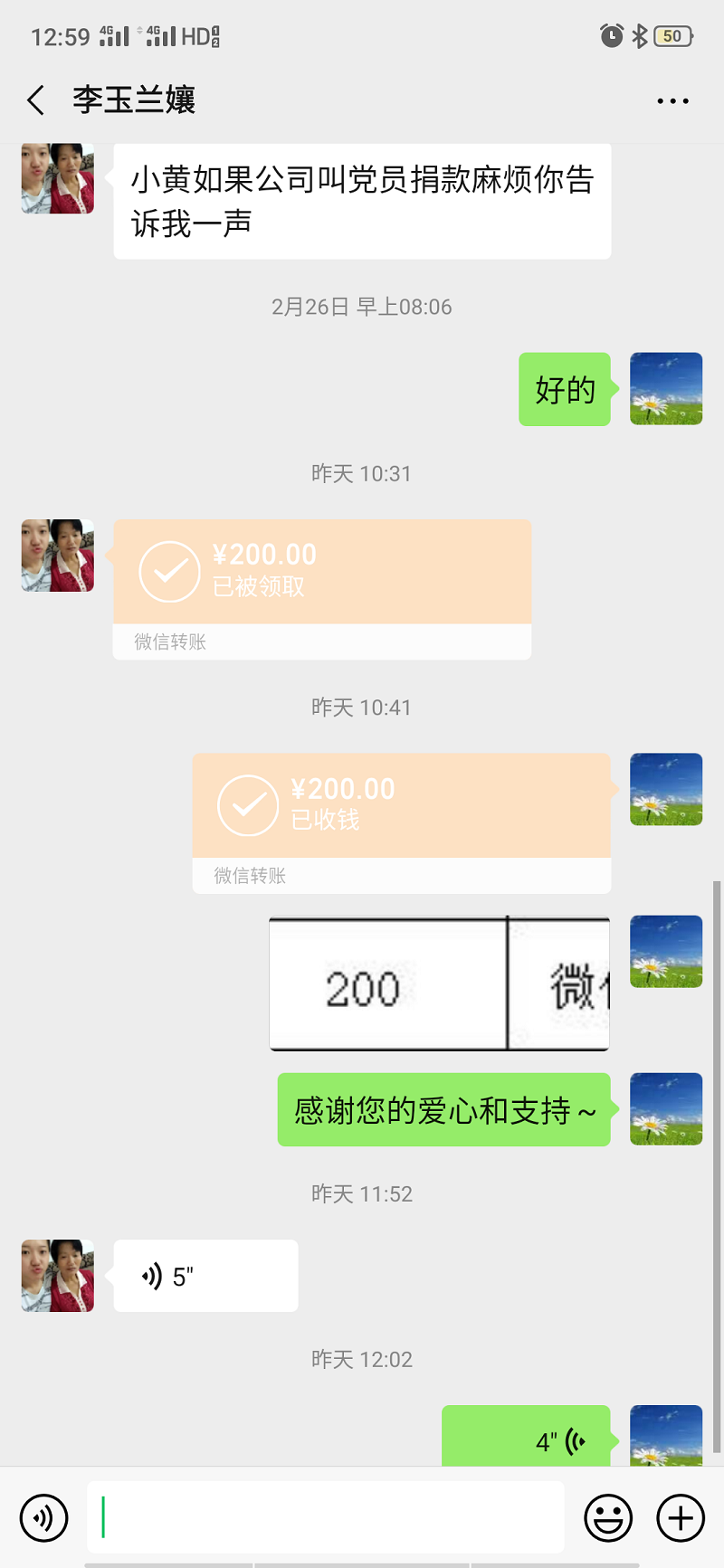Open the plus attachments menu

coord(681,1517)
